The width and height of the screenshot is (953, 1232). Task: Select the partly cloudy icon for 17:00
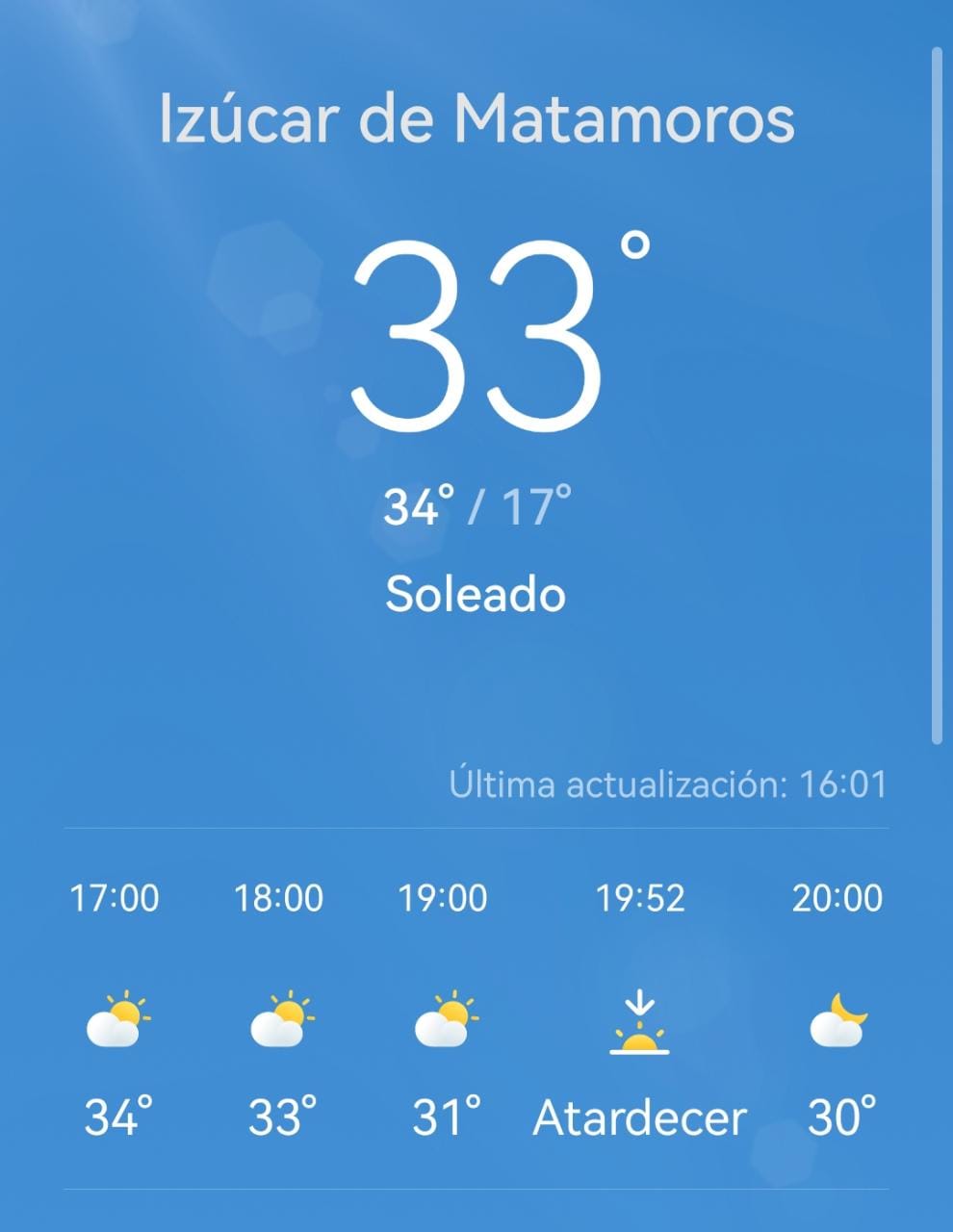pos(115,1019)
